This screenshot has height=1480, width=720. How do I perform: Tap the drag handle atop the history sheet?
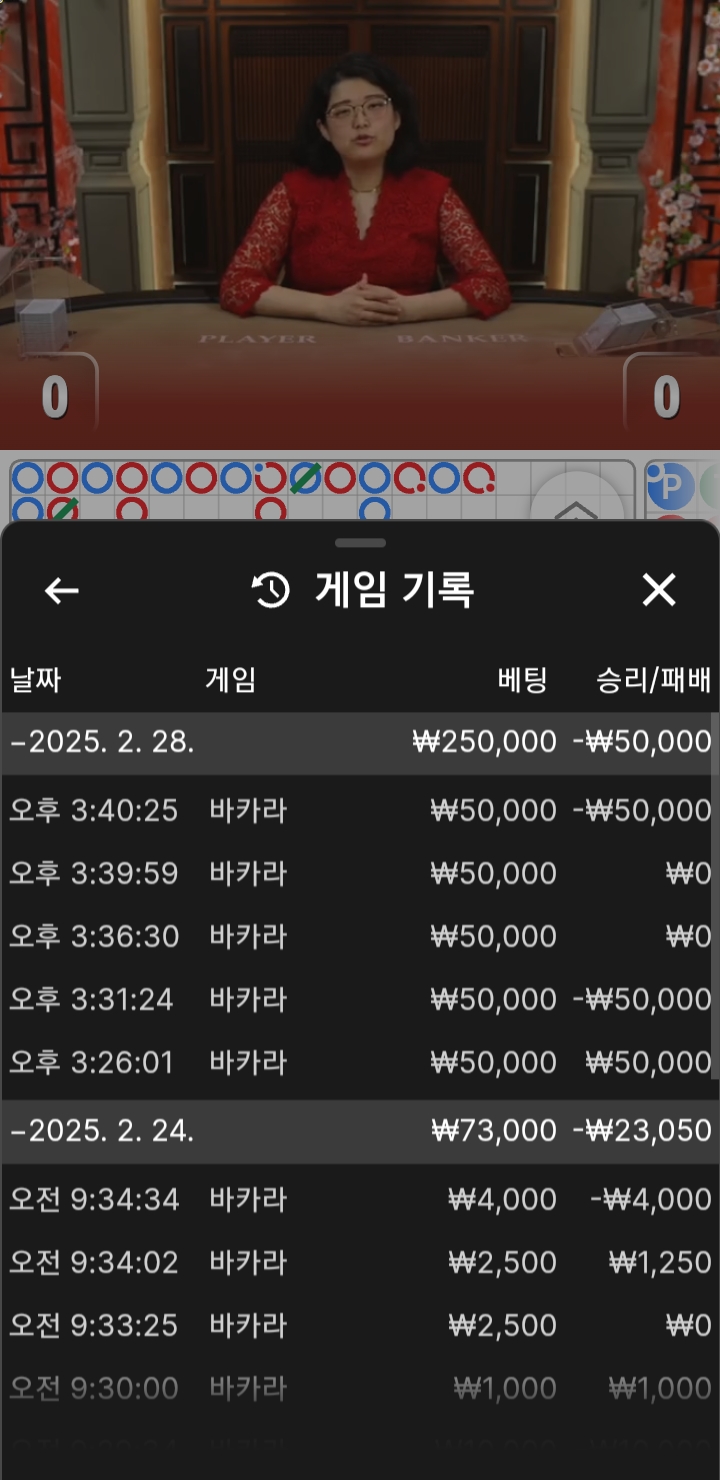[360, 543]
